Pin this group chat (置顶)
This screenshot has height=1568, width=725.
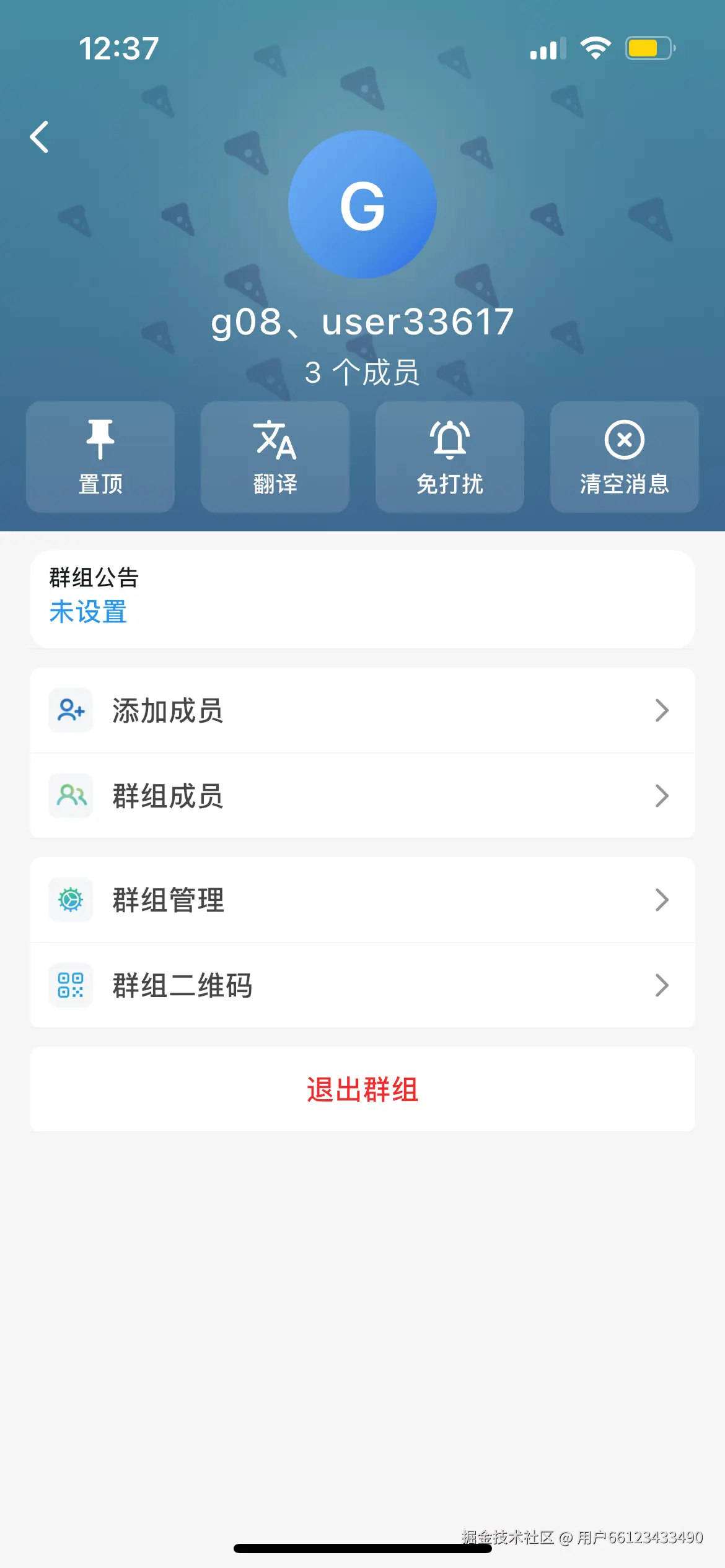coord(100,457)
